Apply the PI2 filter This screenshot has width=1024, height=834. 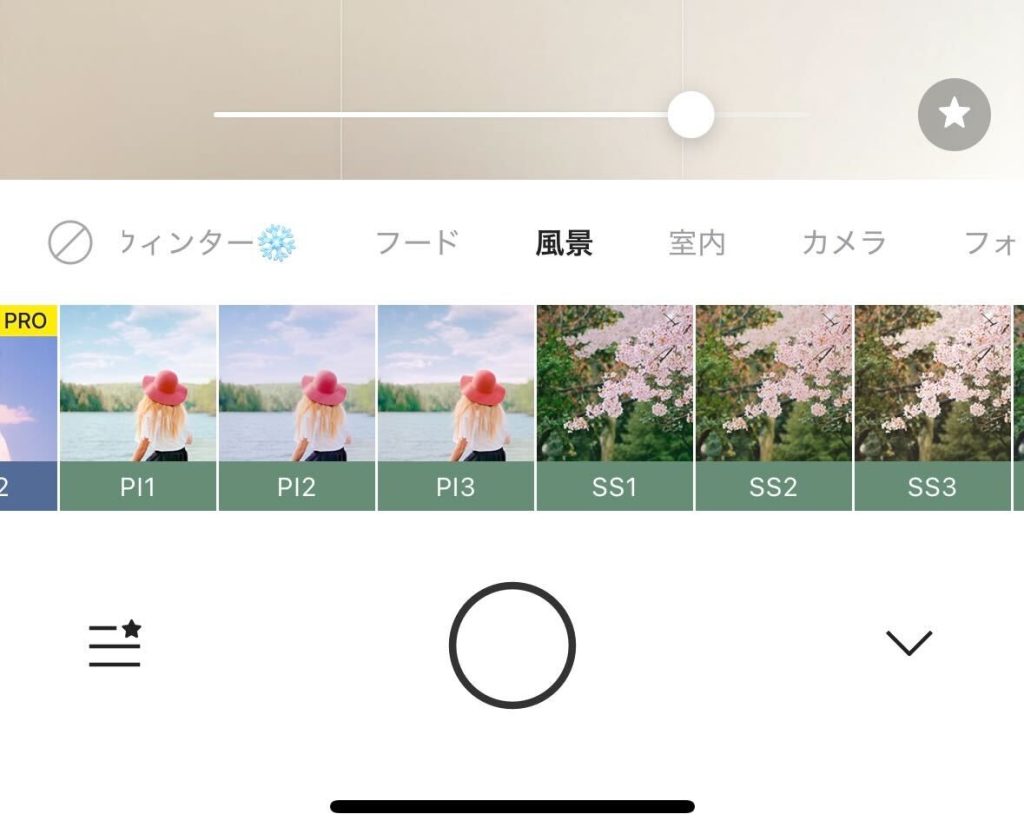pos(297,408)
